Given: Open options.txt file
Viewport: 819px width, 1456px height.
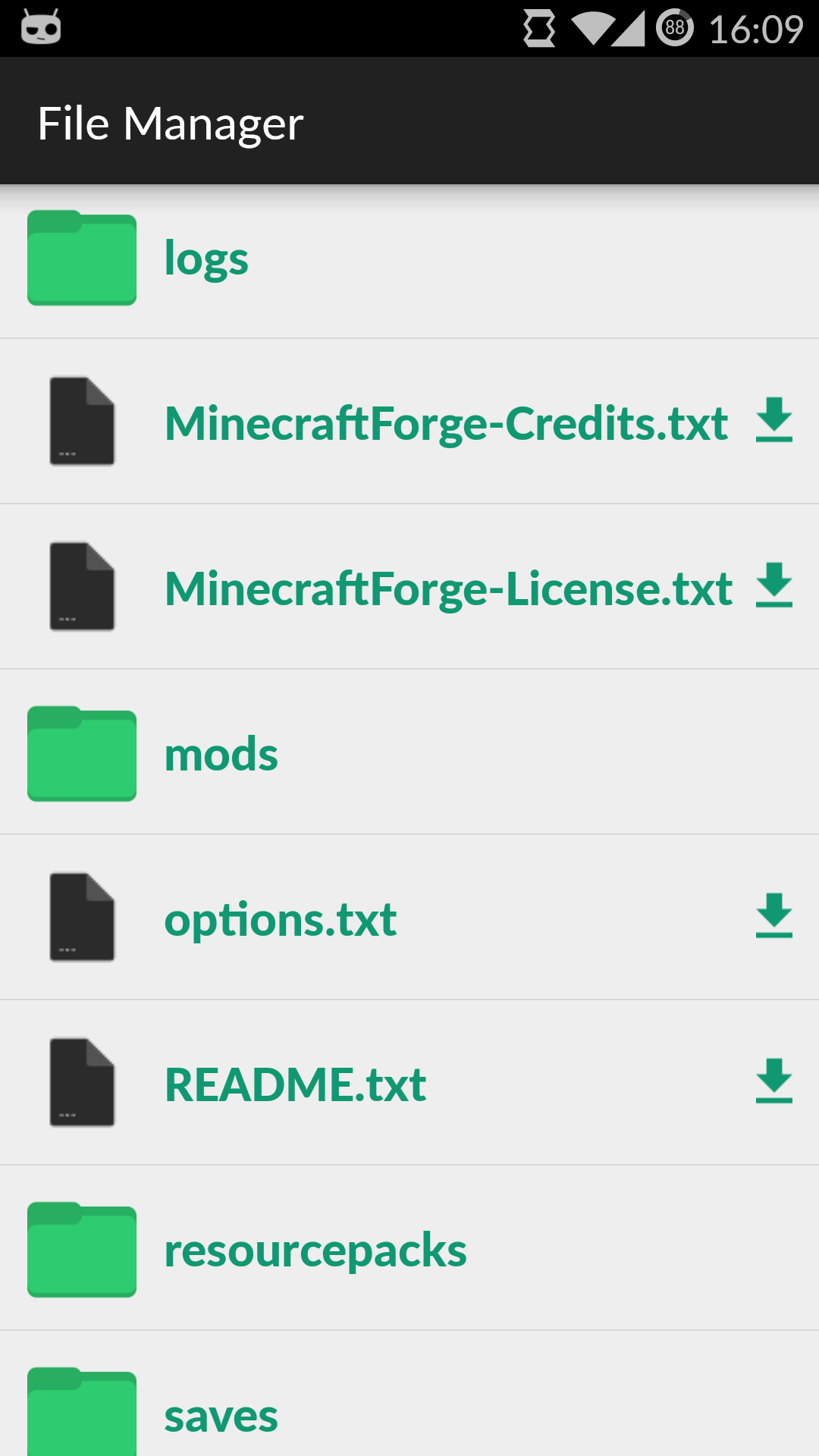Looking at the screenshot, I should tap(281, 919).
